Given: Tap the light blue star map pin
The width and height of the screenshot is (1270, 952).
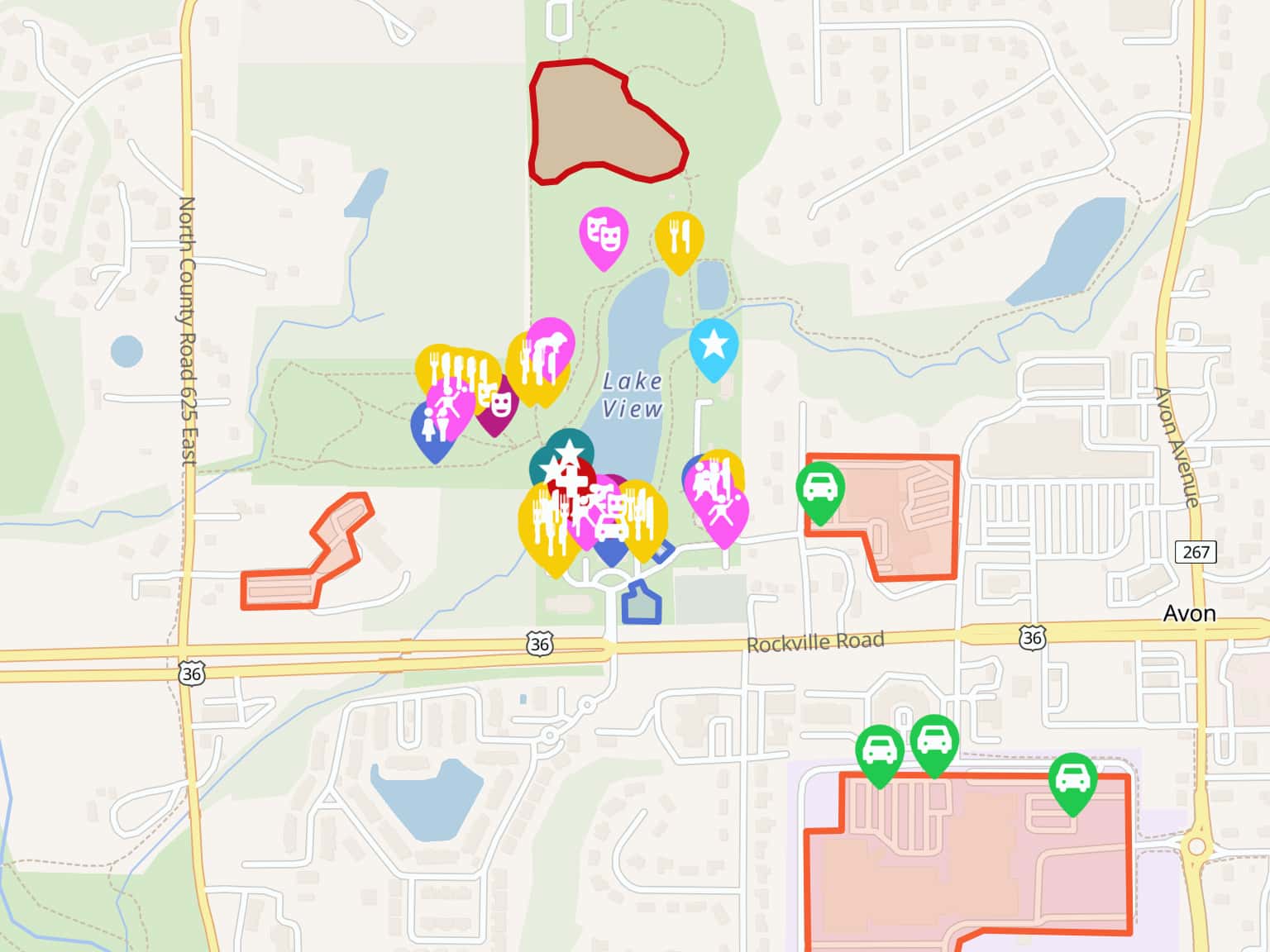Looking at the screenshot, I should pos(714,345).
